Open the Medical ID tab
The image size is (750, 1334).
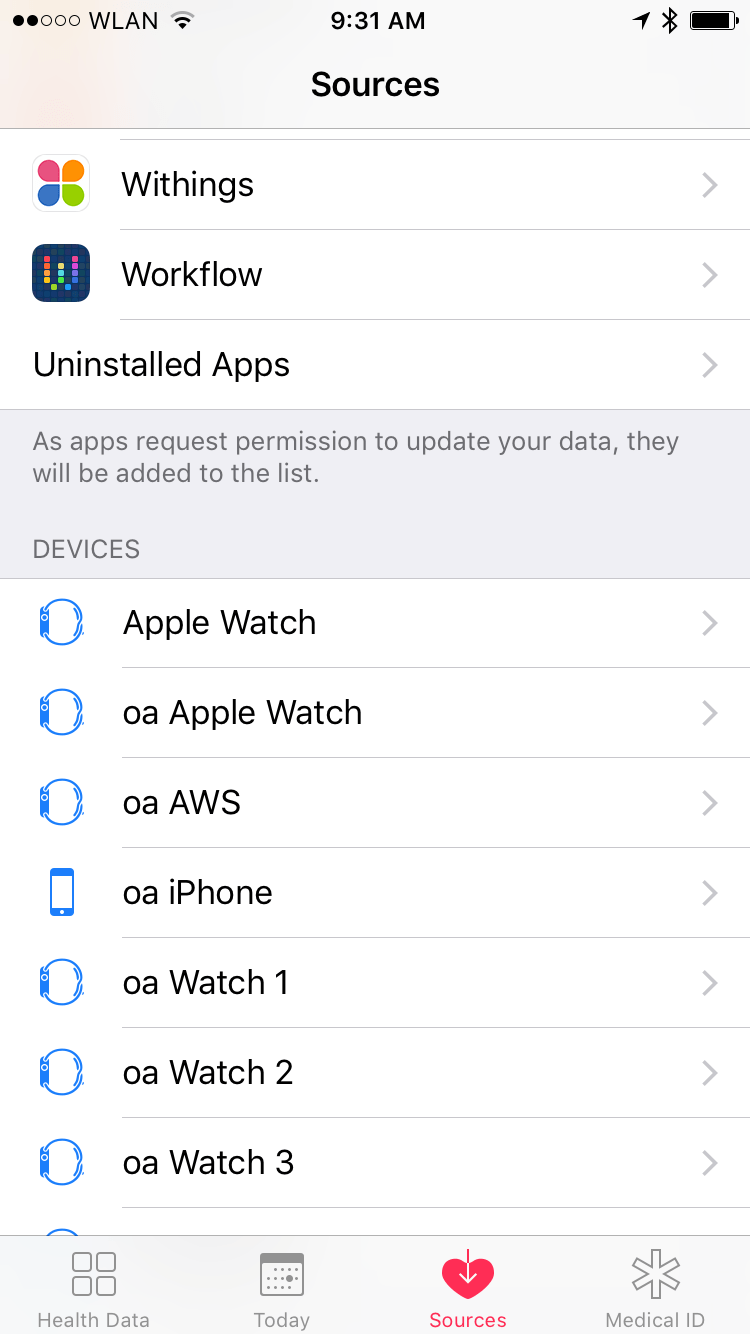tap(655, 1289)
